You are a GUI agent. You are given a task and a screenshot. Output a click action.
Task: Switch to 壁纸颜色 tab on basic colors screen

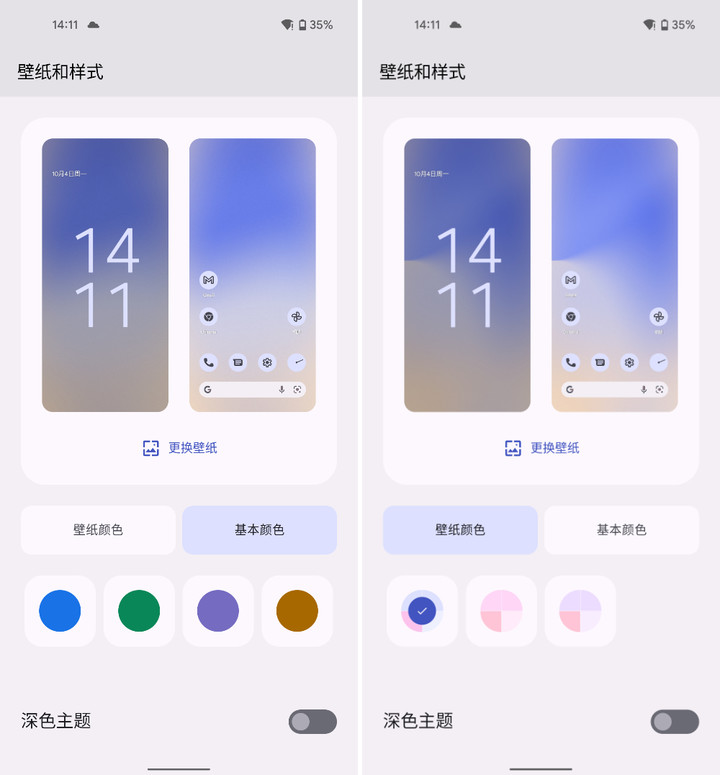(x=98, y=530)
